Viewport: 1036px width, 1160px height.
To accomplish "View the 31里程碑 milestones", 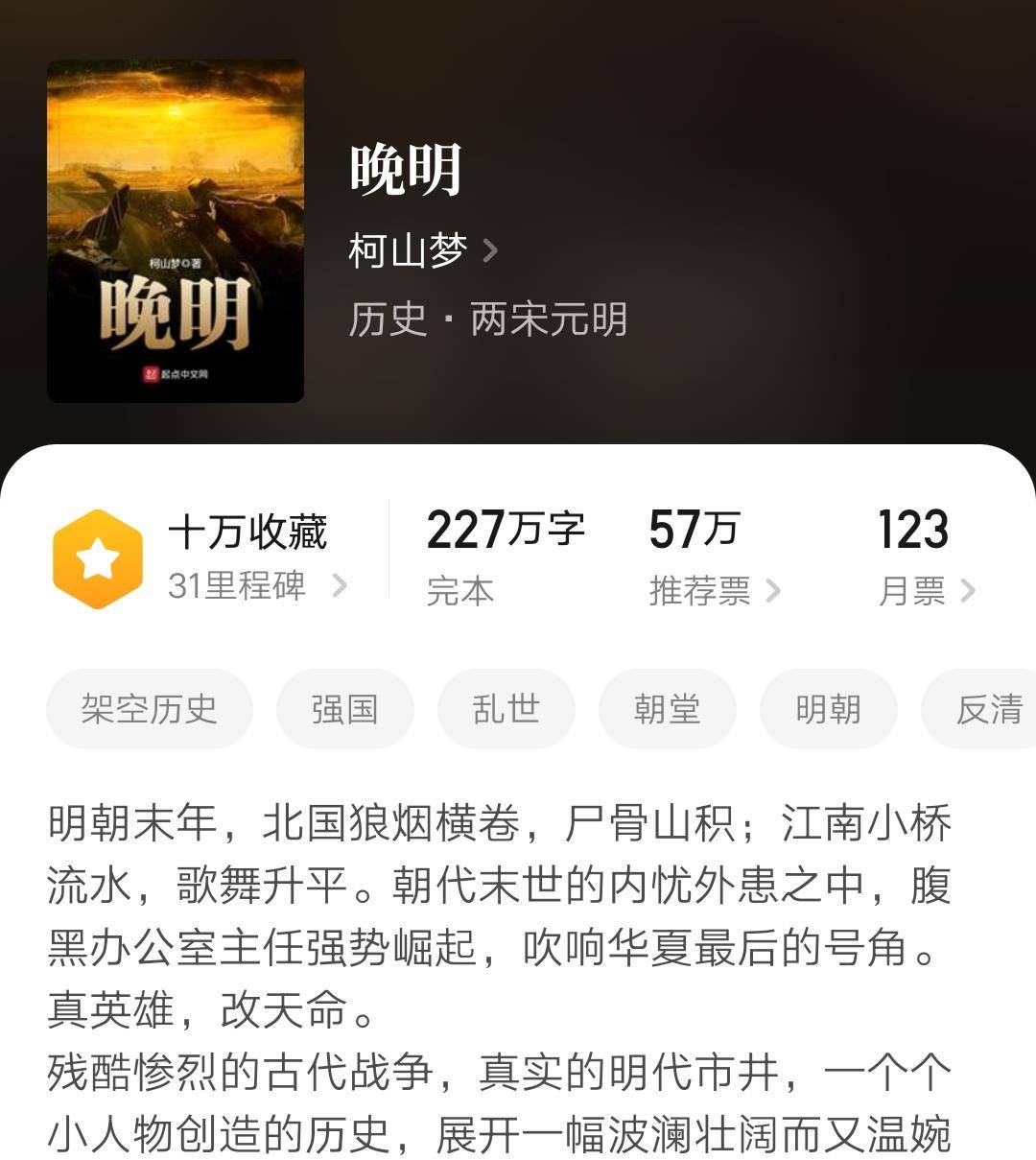I will tap(255, 585).
